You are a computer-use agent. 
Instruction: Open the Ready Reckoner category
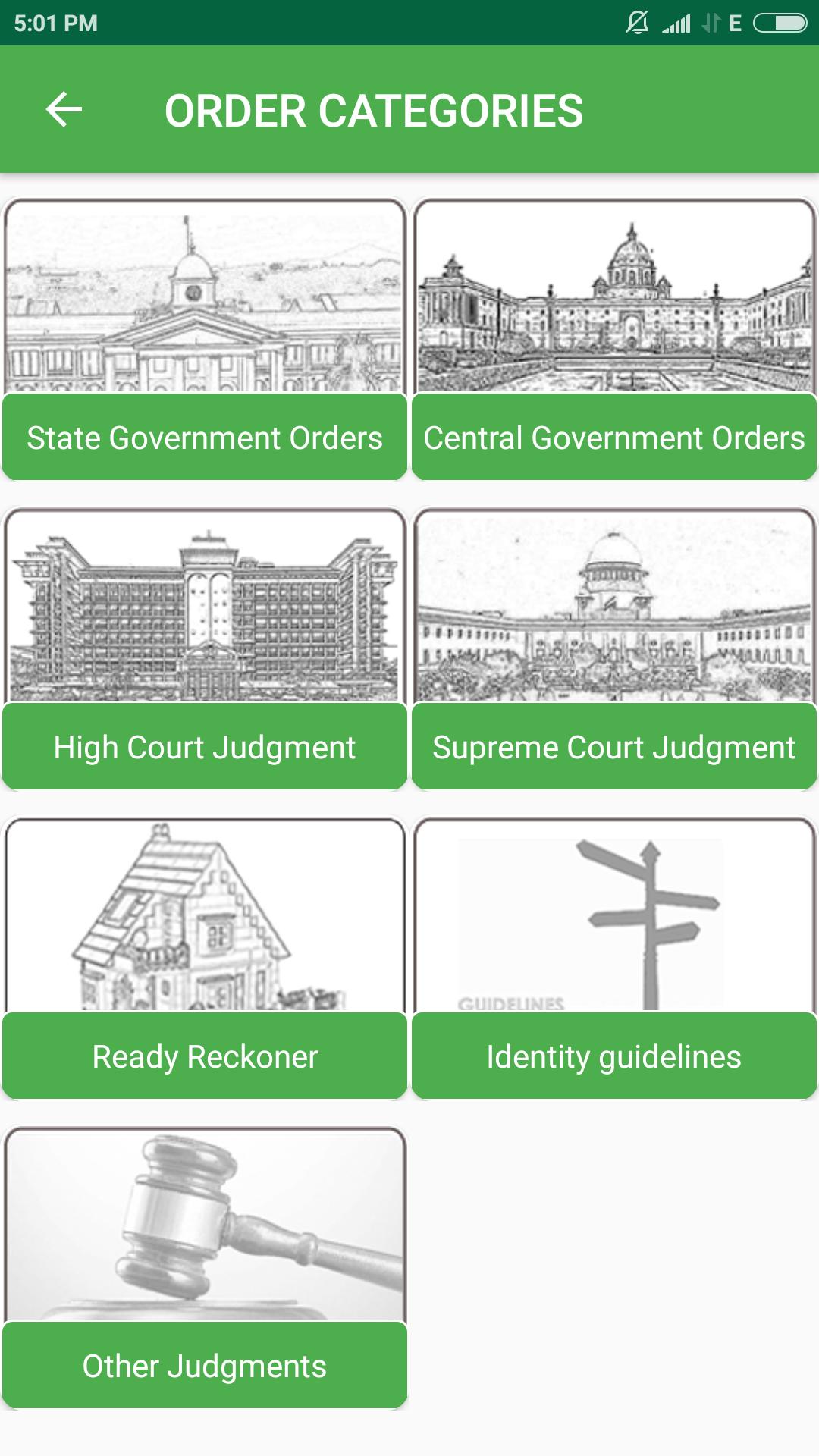(205, 959)
